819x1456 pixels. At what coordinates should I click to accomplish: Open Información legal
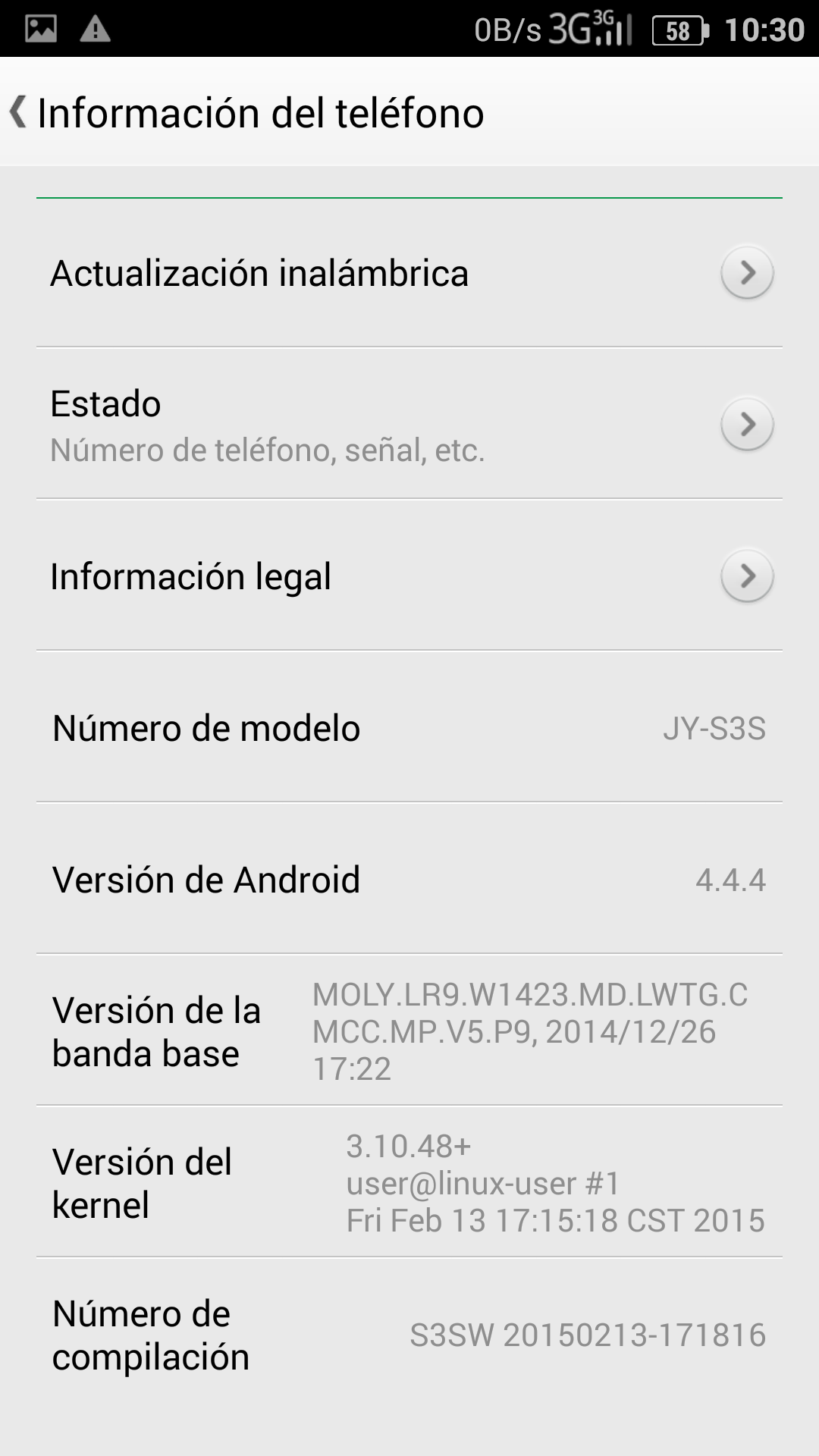click(x=409, y=575)
